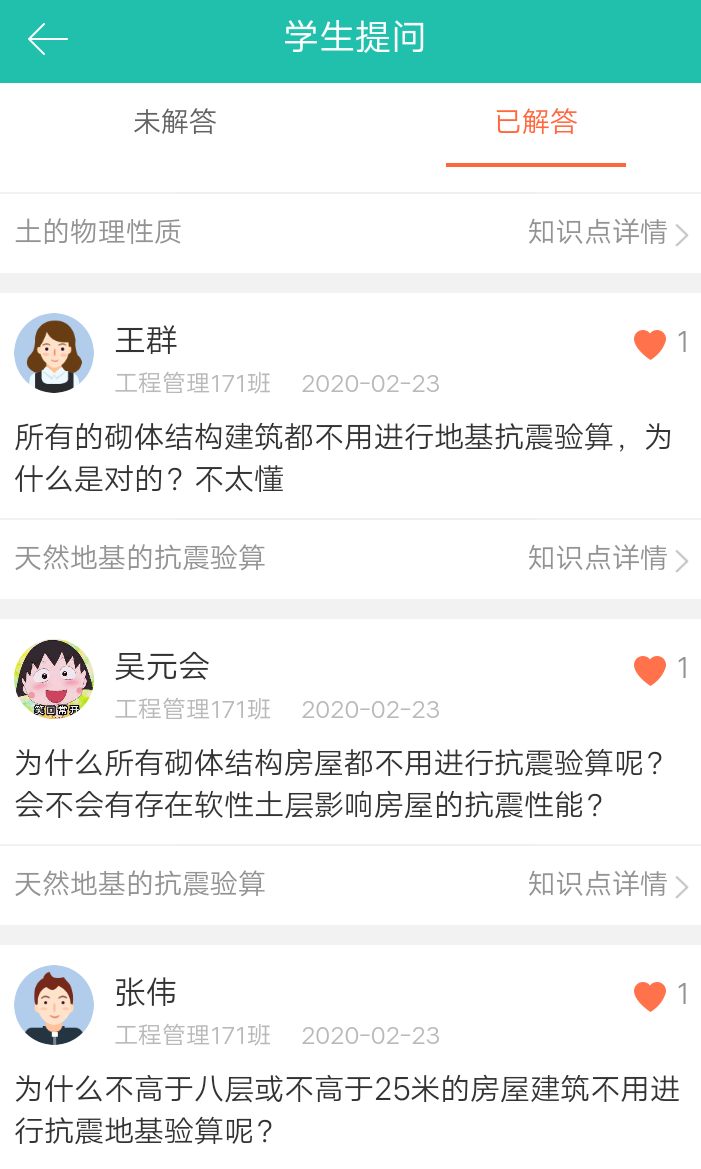701x1169 pixels.
Task: Open 知识点详情 for 土的物理性质
Action: click(608, 233)
